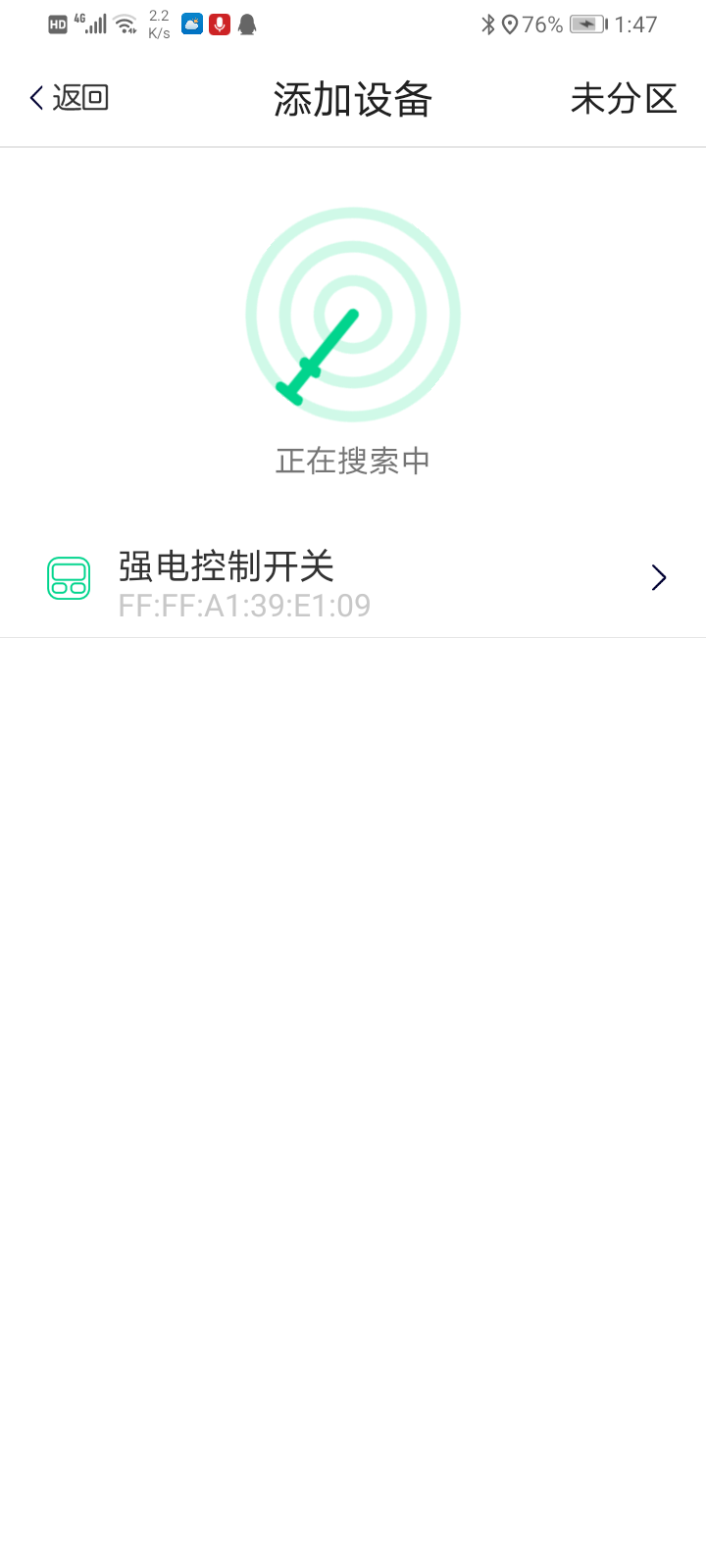
Task: Open the 未分区 zone selector
Action: (624, 98)
